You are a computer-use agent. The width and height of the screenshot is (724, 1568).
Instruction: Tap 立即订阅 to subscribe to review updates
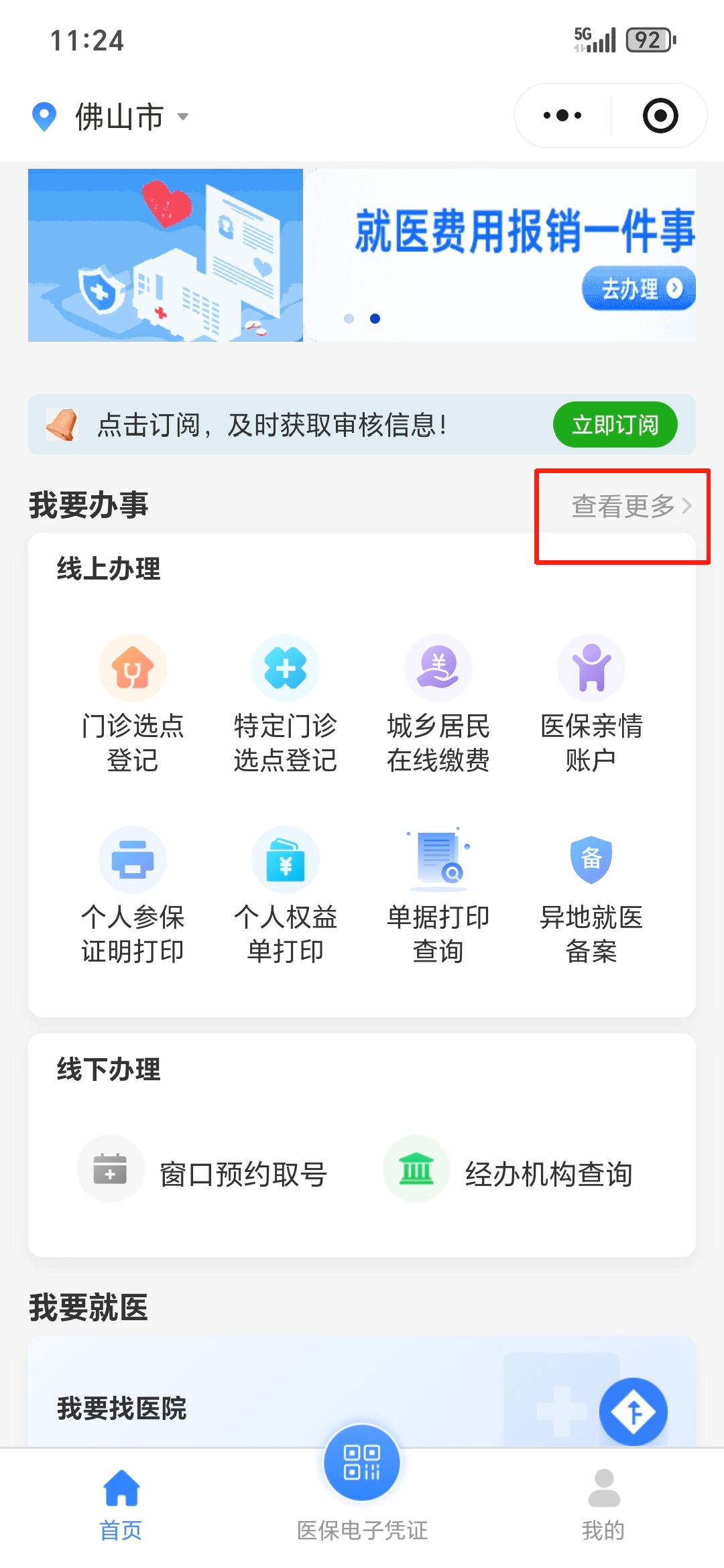615,425
